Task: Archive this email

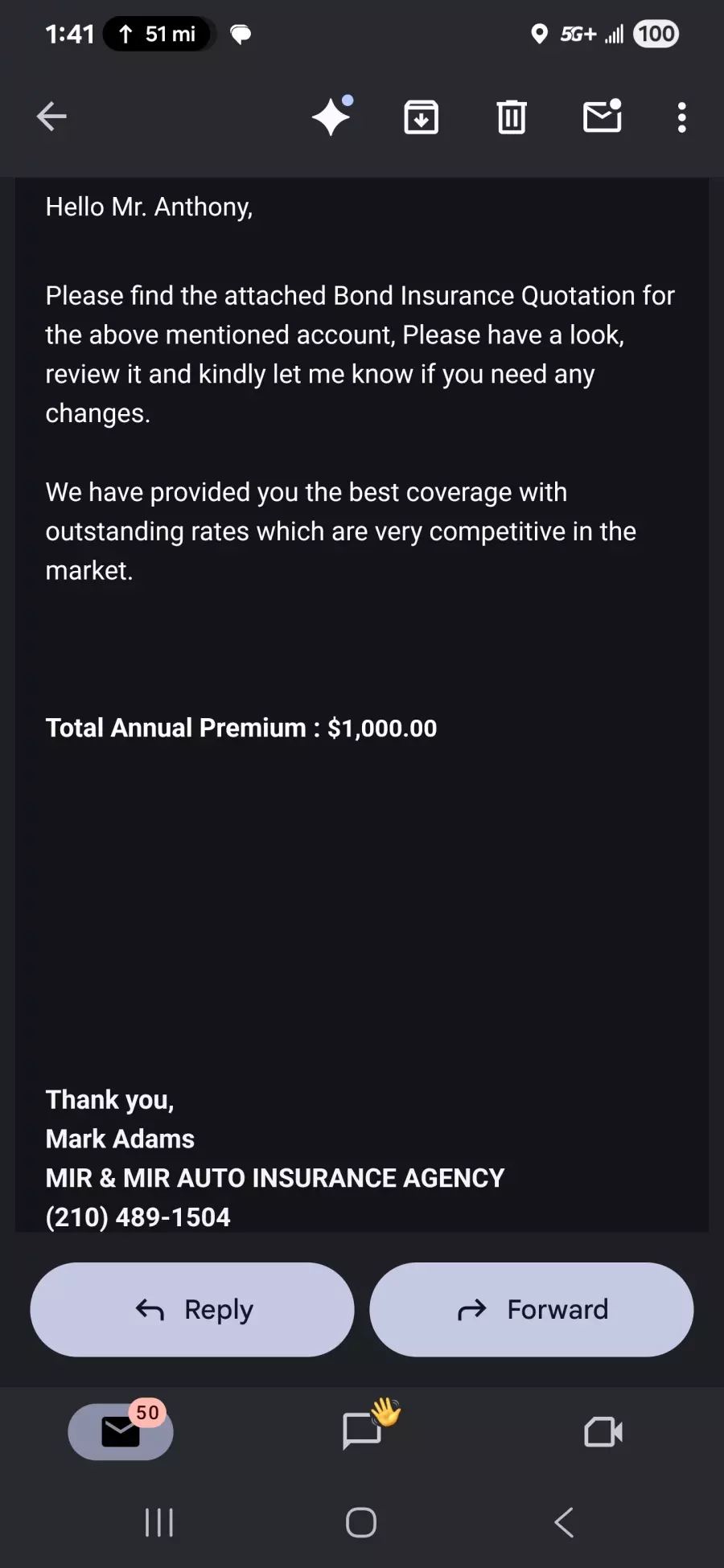Action: (x=421, y=117)
